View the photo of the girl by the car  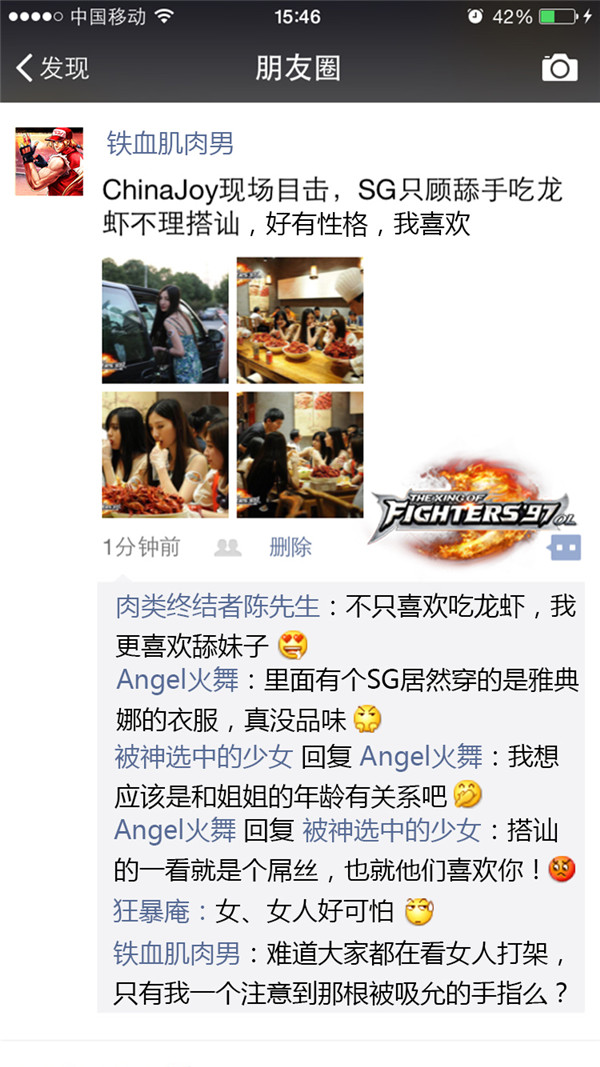pos(165,320)
